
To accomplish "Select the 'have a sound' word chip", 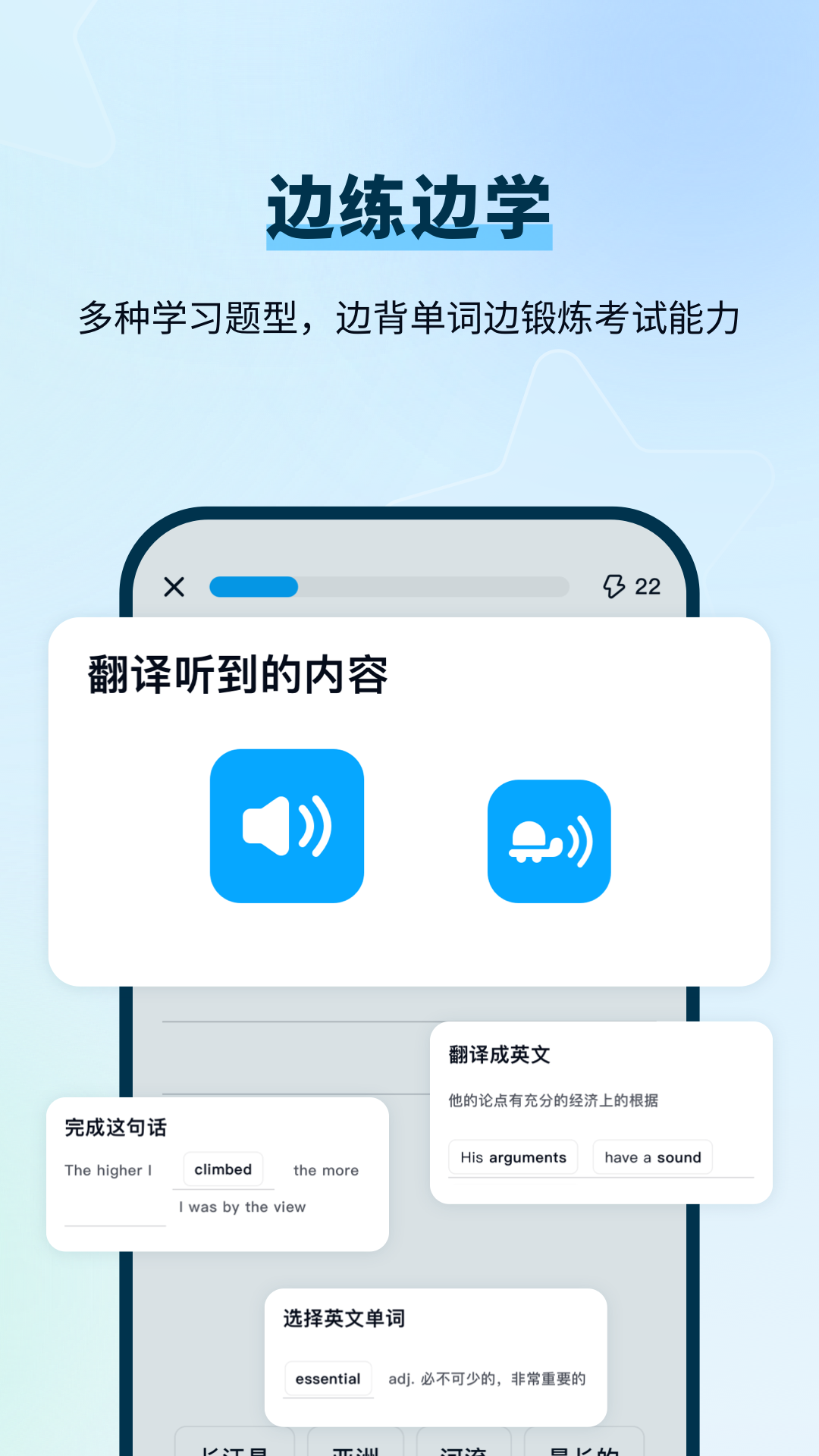I will pos(651,1157).
